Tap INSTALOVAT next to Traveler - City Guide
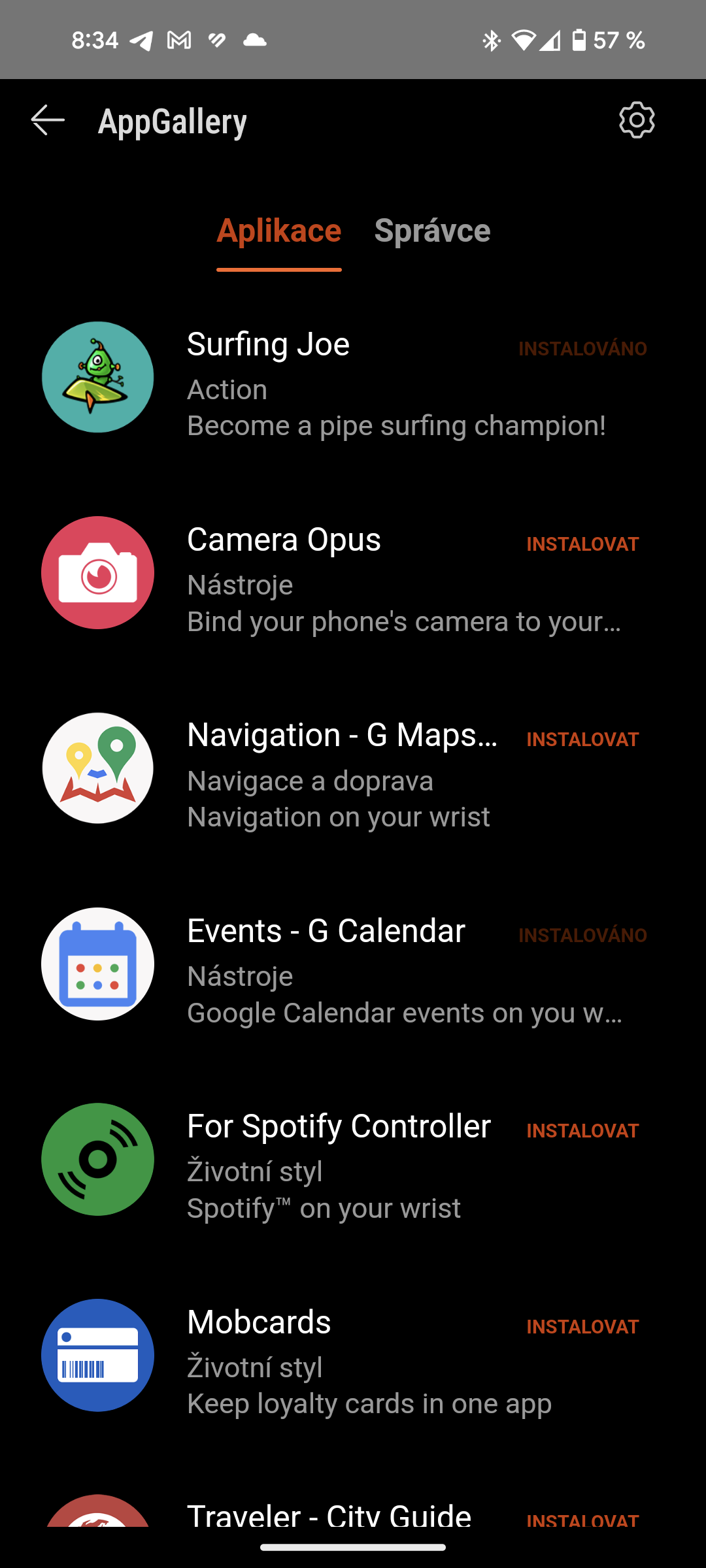The height and width of the screenshot is (1568, 706). (x=582, y=1520)
